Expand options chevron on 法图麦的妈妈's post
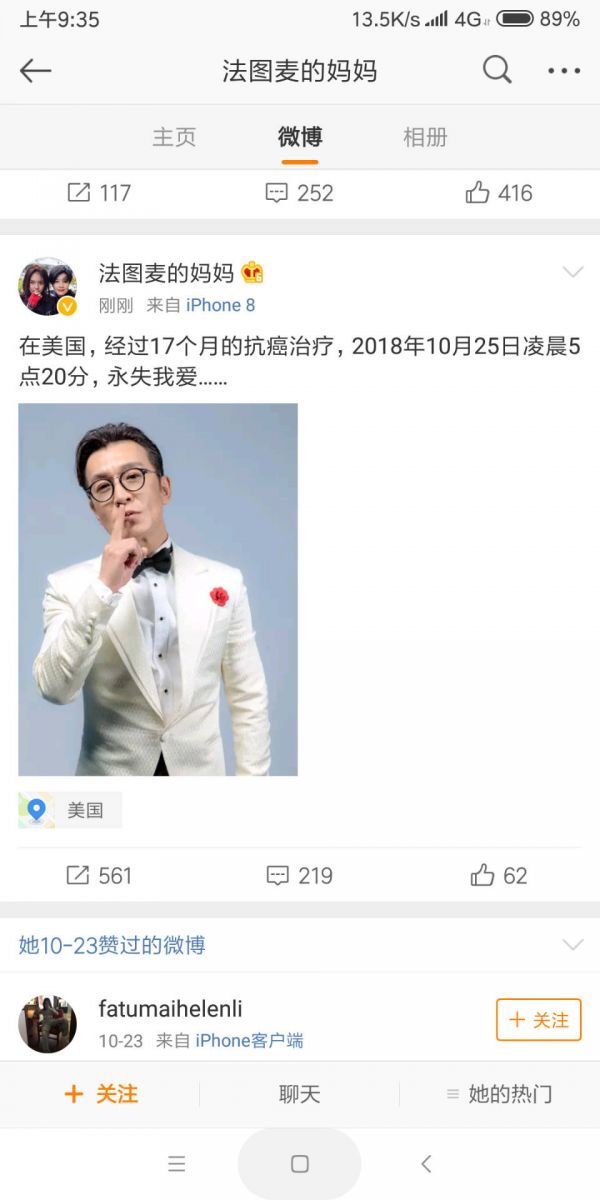 (x=573, y=272)
